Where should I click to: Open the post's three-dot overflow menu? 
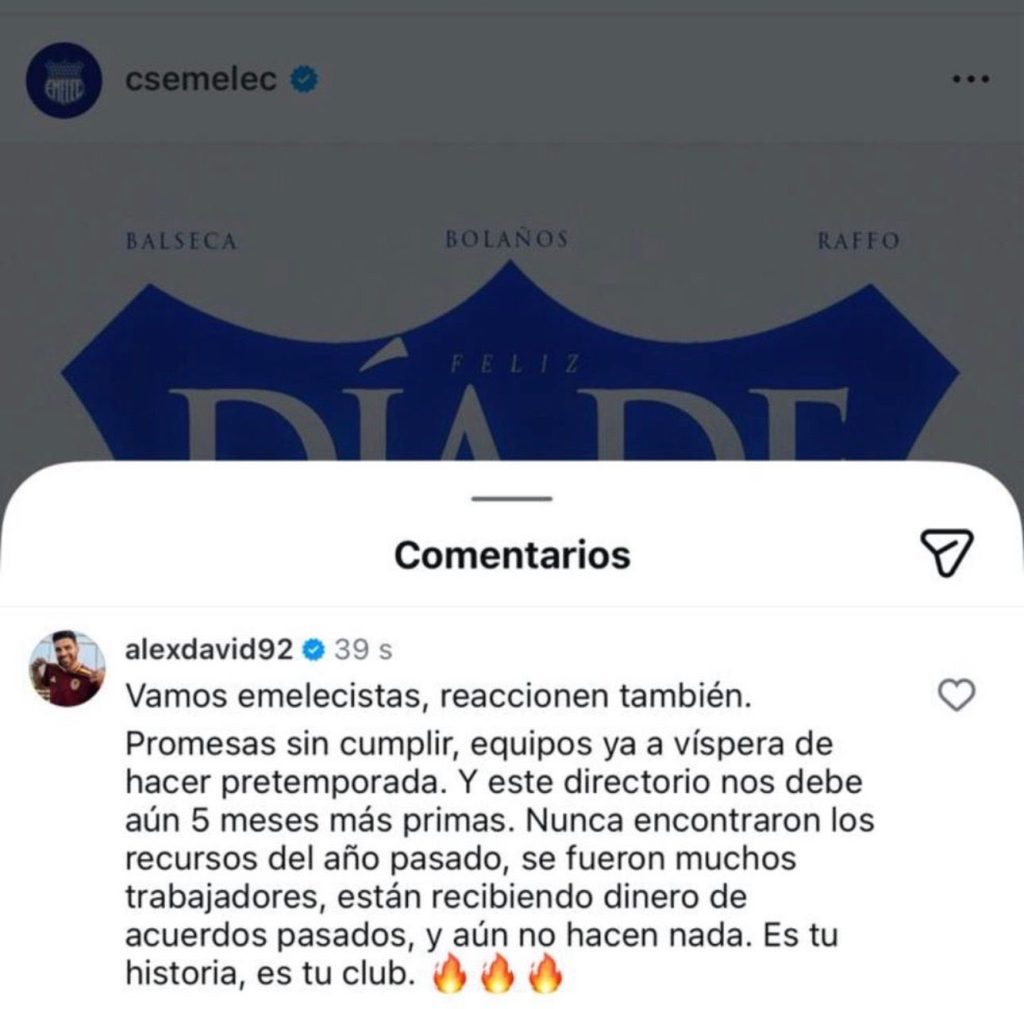[x=970, y=81]
